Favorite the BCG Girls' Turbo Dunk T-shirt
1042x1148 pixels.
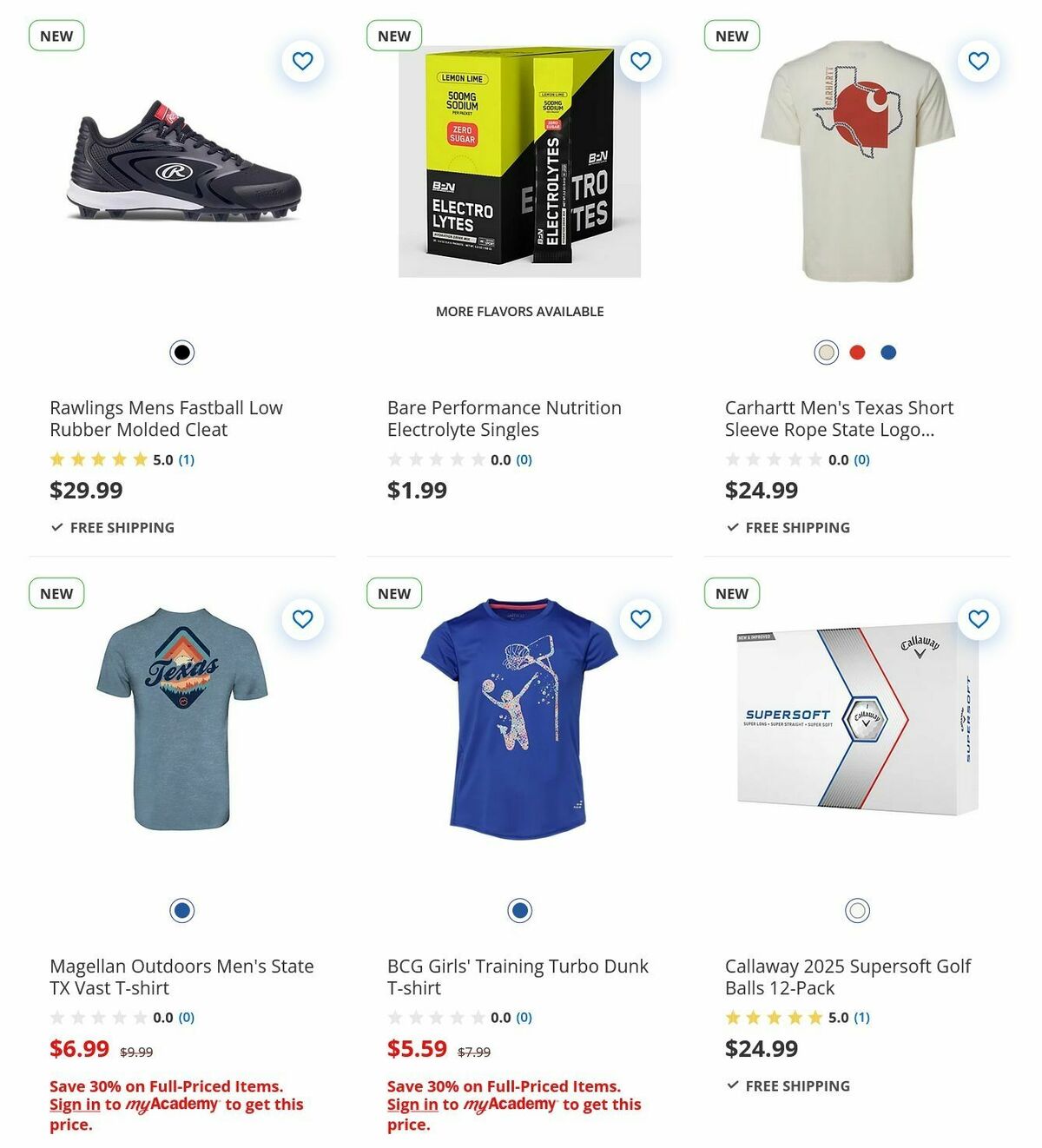point(640,619)
